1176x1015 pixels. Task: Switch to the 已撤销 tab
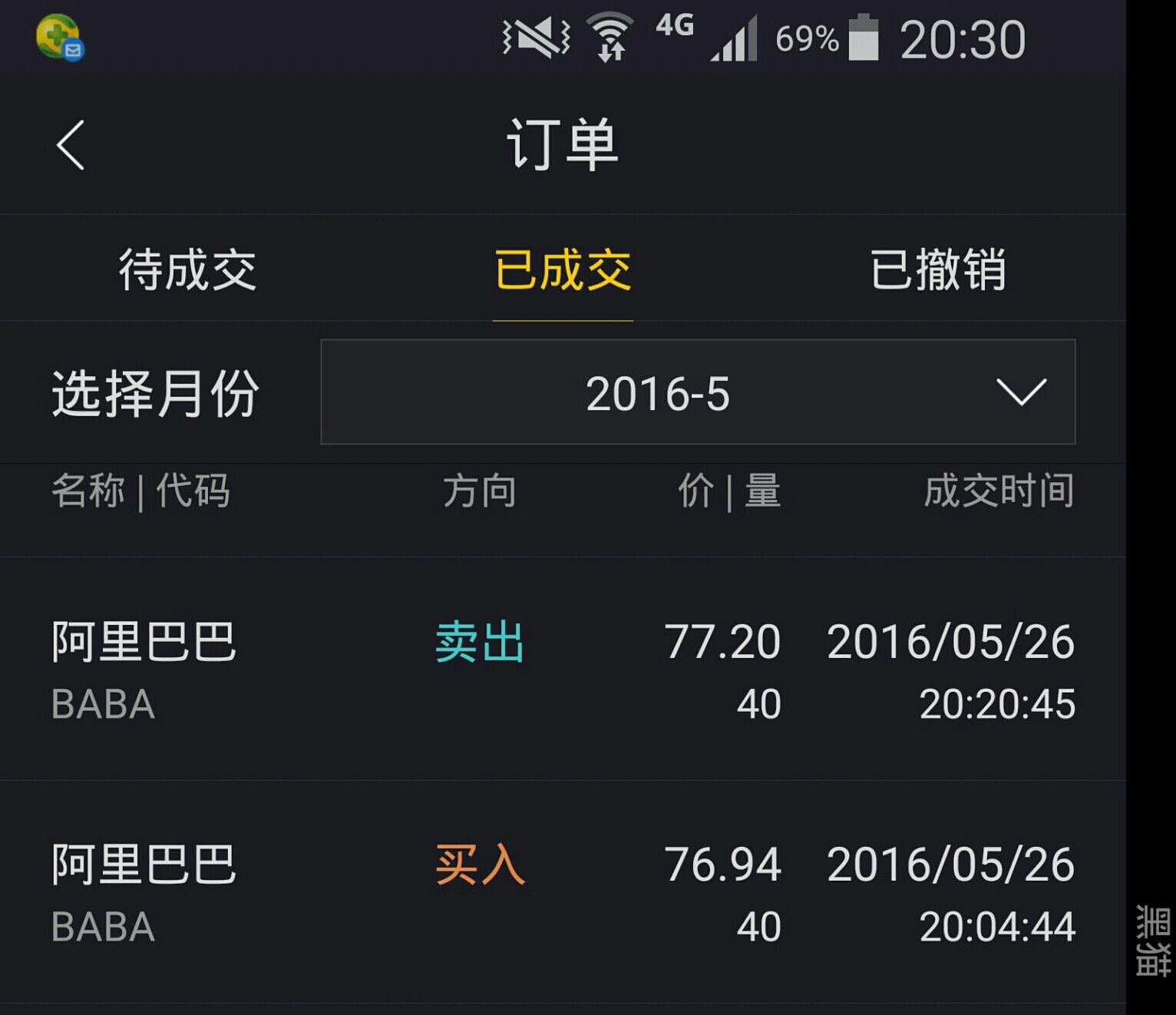click(x=937, y=269)
